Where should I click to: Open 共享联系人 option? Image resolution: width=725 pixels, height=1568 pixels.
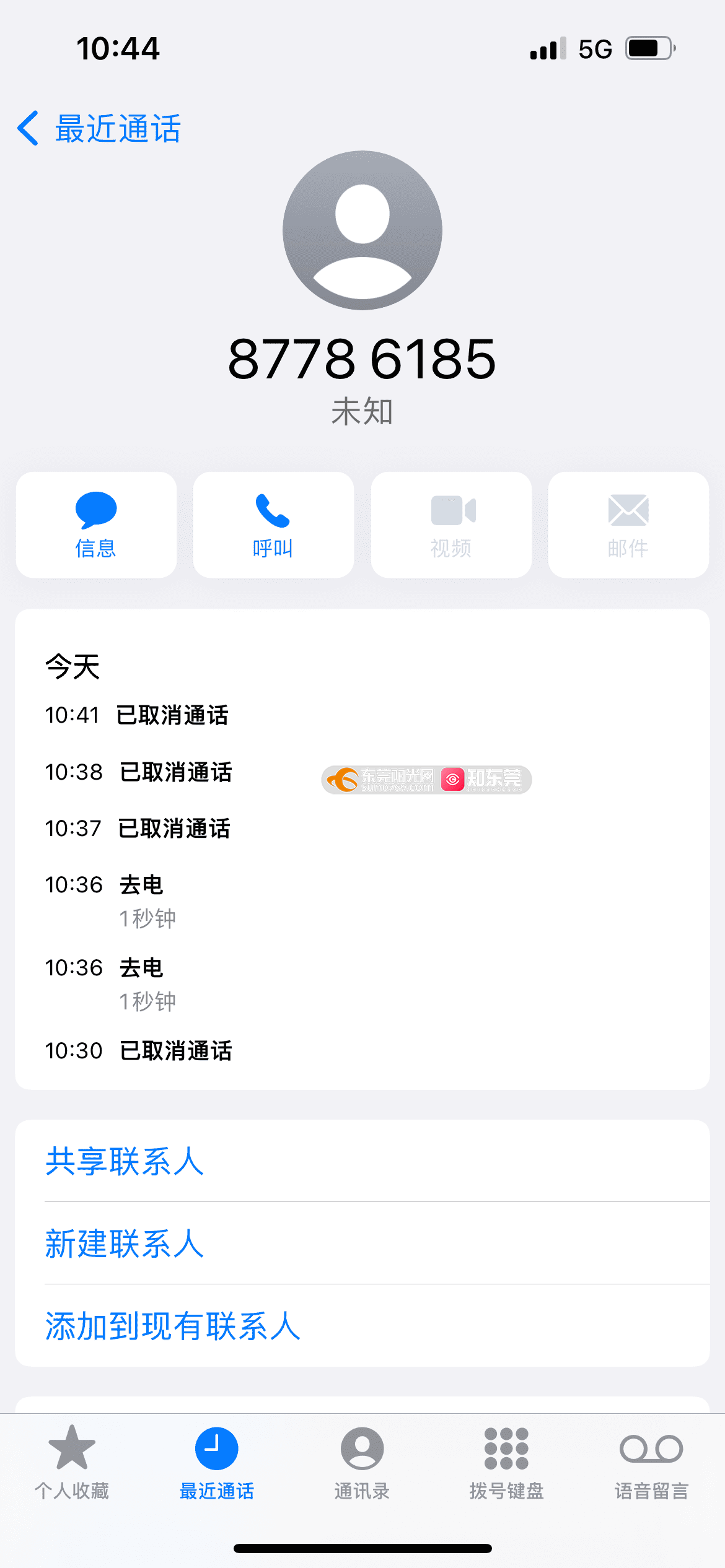(x=362, y=1161)
